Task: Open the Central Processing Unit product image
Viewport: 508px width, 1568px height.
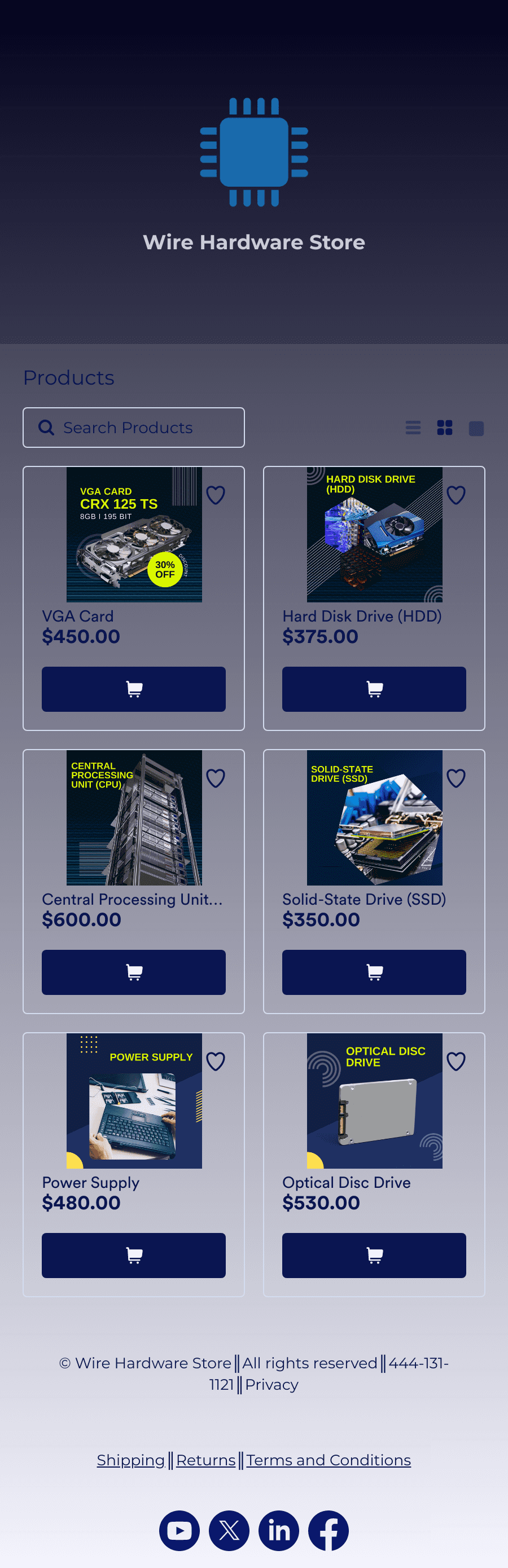Action: pos(134,817)
